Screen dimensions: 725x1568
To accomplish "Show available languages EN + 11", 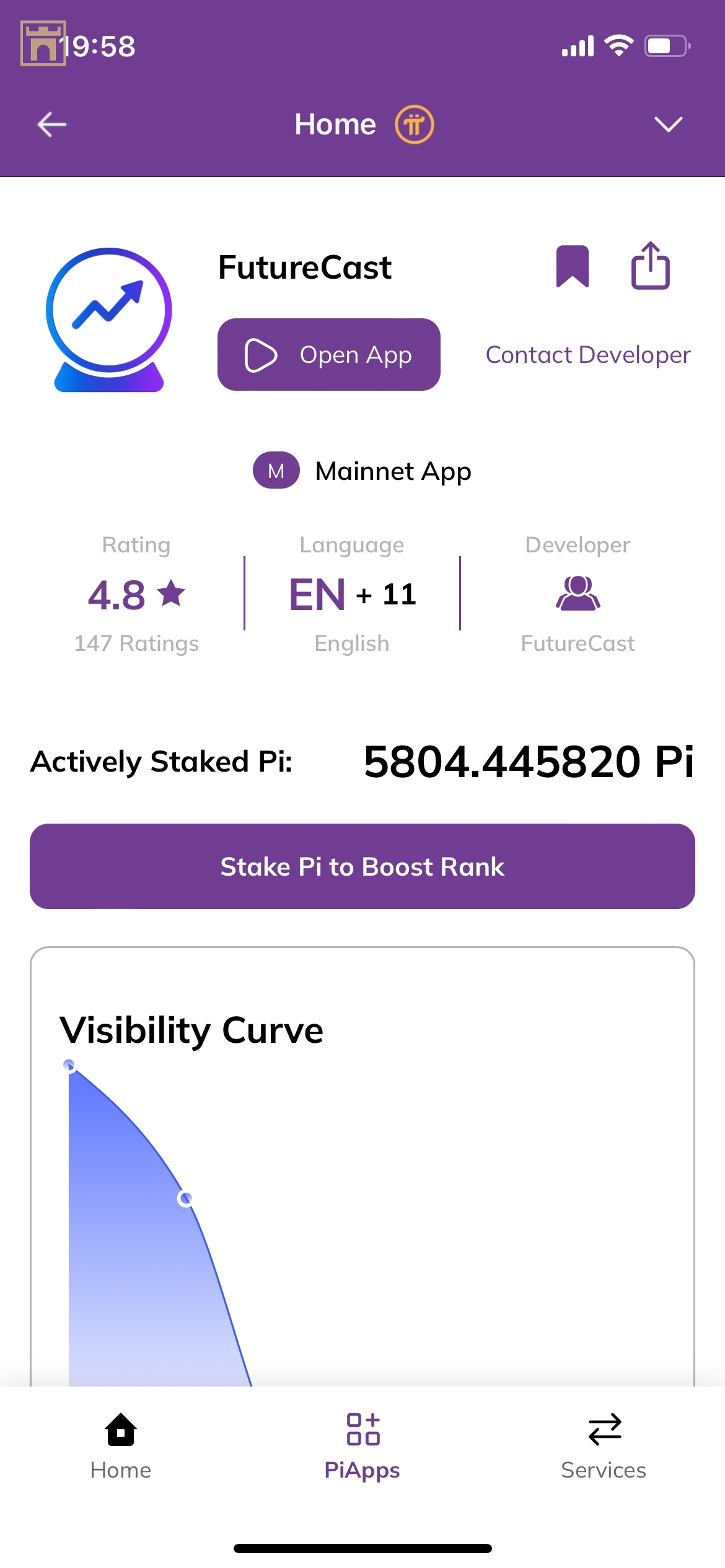I will 352,595.
